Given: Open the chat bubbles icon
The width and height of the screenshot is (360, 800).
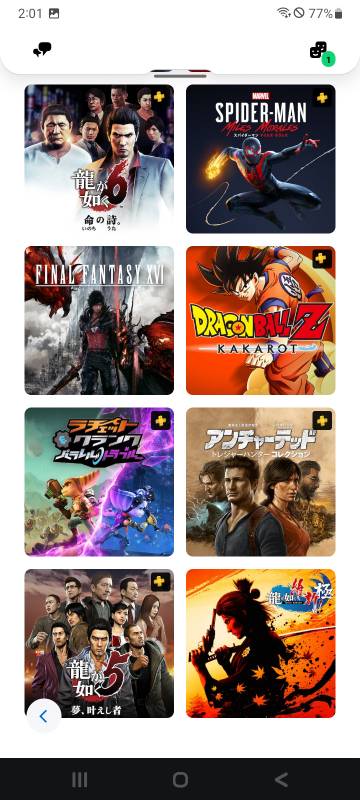Looking at the screenshot, I should pos(42,50).
